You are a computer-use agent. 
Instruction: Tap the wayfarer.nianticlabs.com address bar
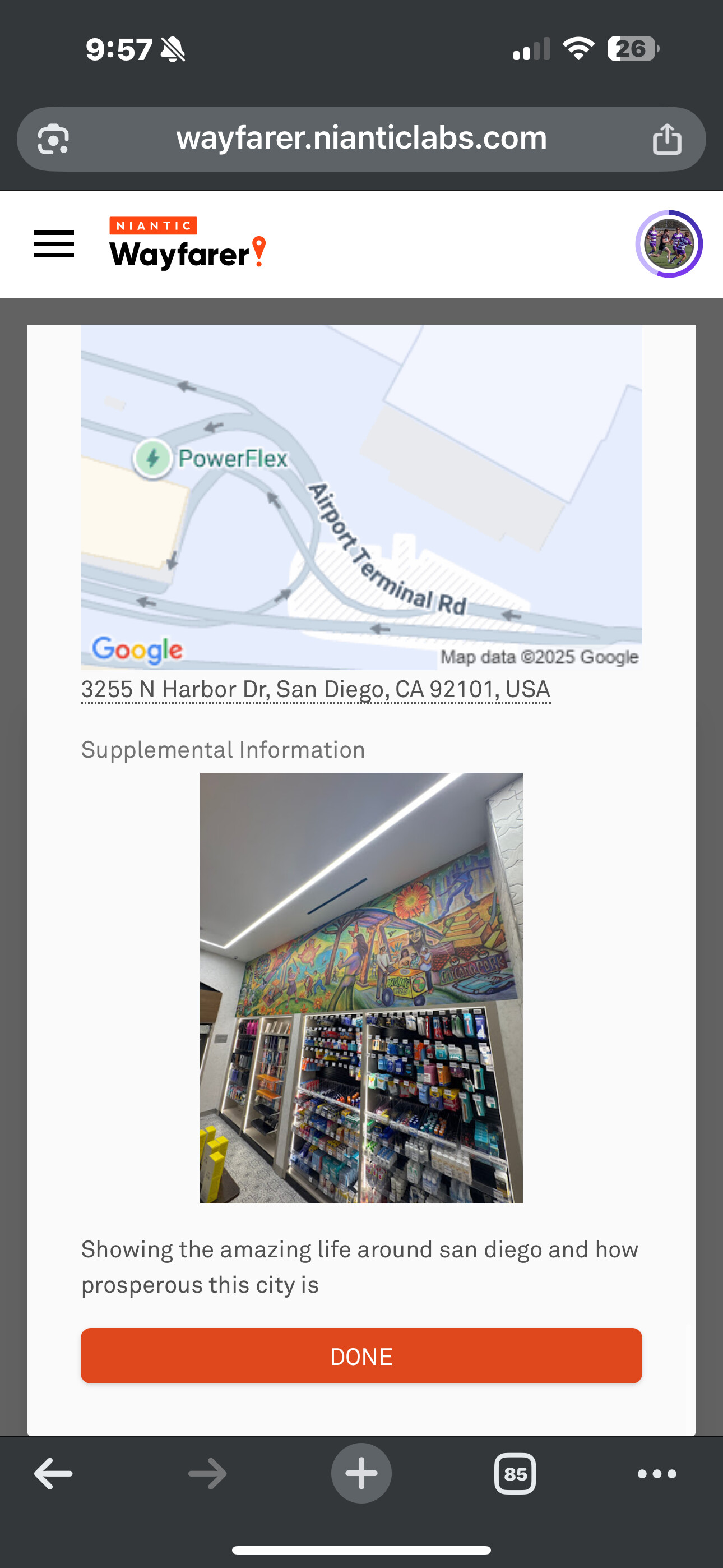point(361,138)
